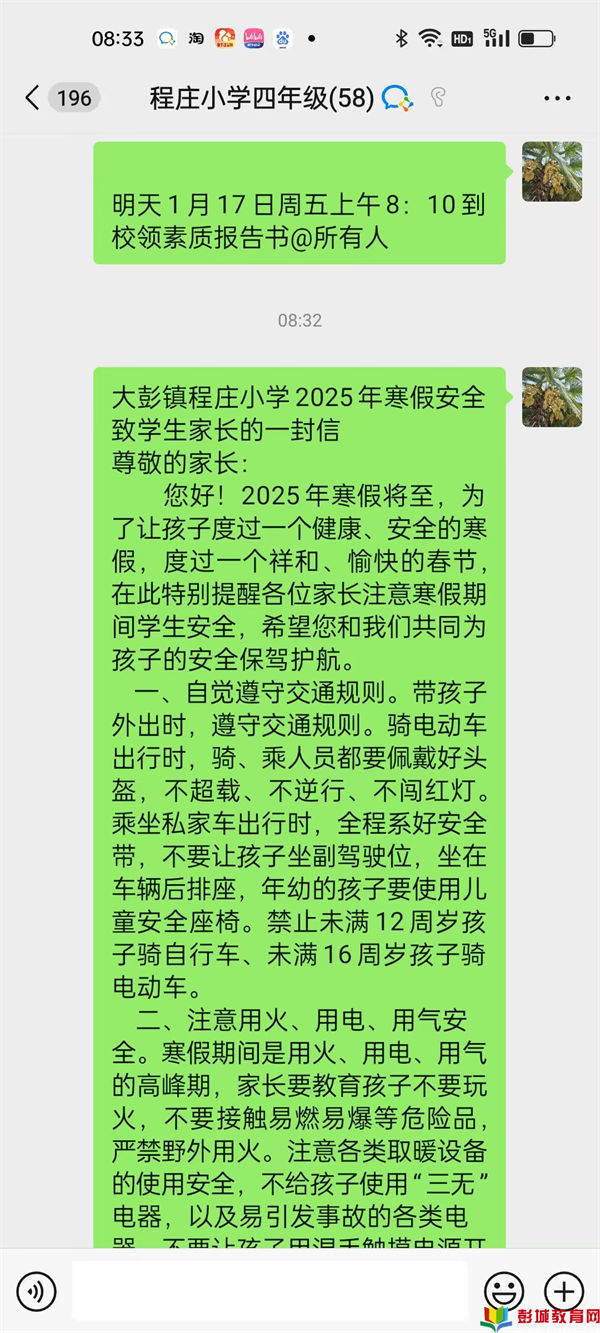The height and width of the screenshot is (1333, 600).
Task: Open the emoji sticker panel
Action: [x=504, y=1290]
